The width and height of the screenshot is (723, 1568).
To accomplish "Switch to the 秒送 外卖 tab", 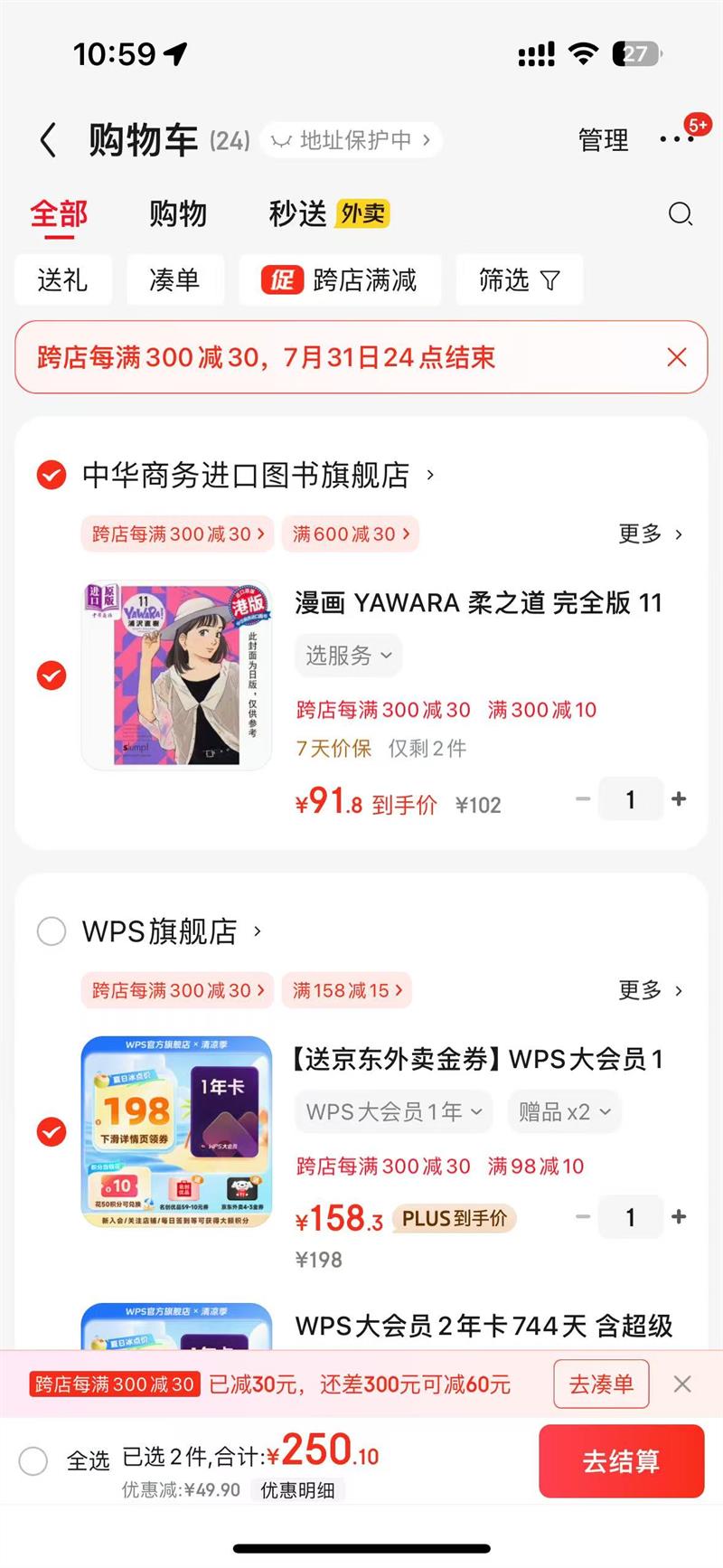I will [x=328, y=214].
